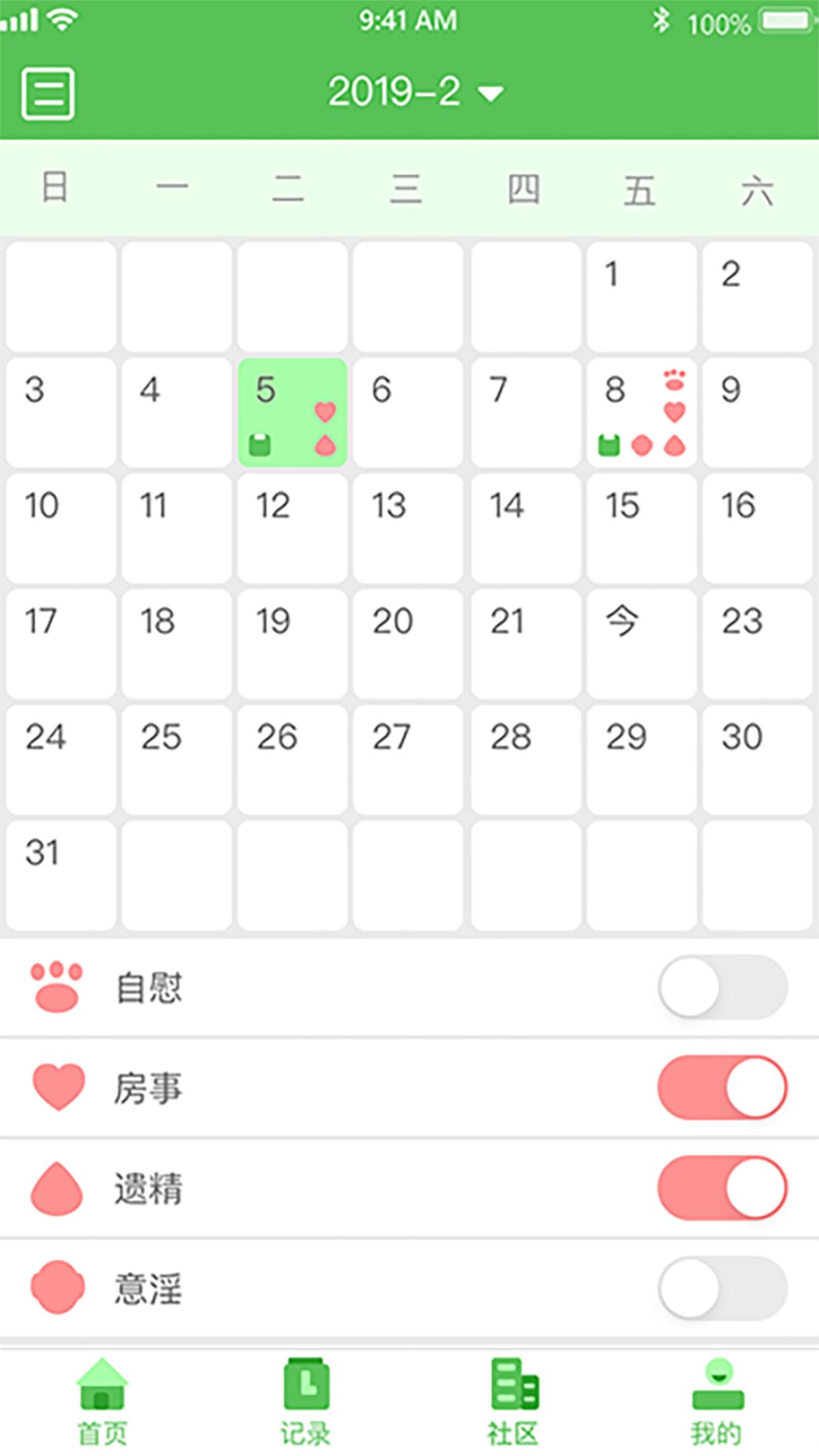The image size is (819, 1456).
Task: Switch to the 我的 tab
Action: coord(717,1401)
